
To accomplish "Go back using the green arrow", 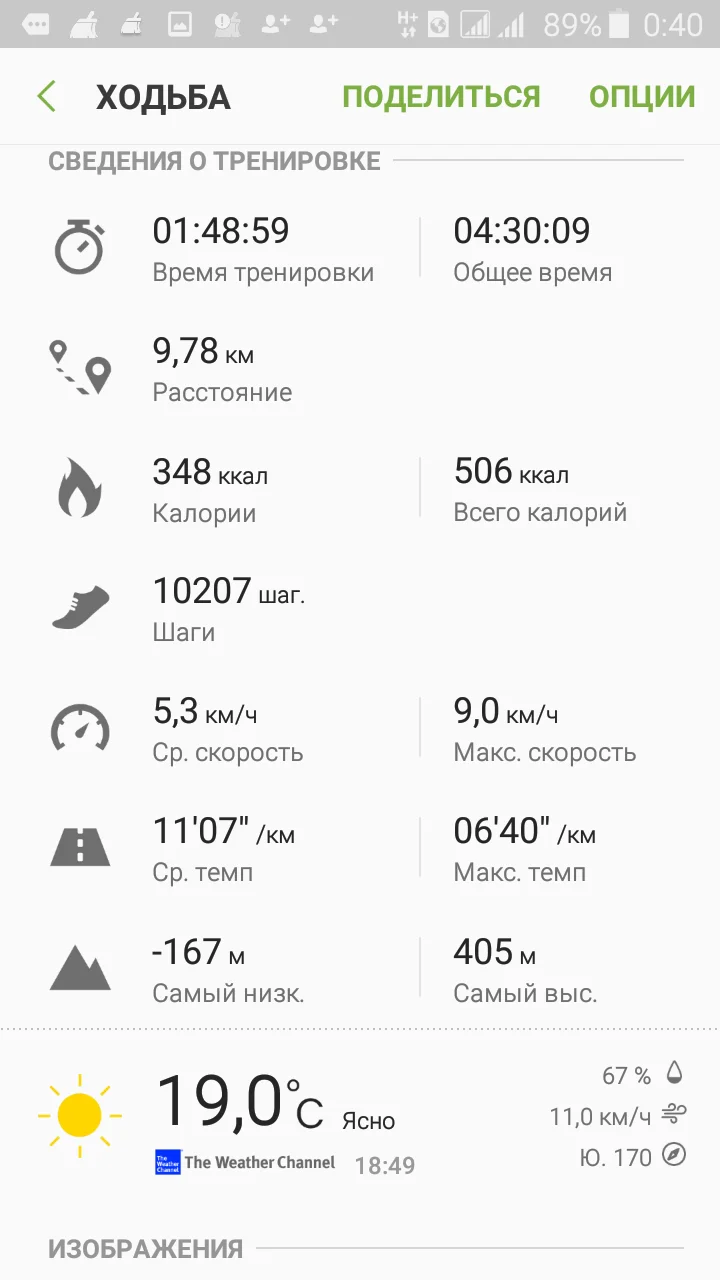I will (x=47, y=97).
